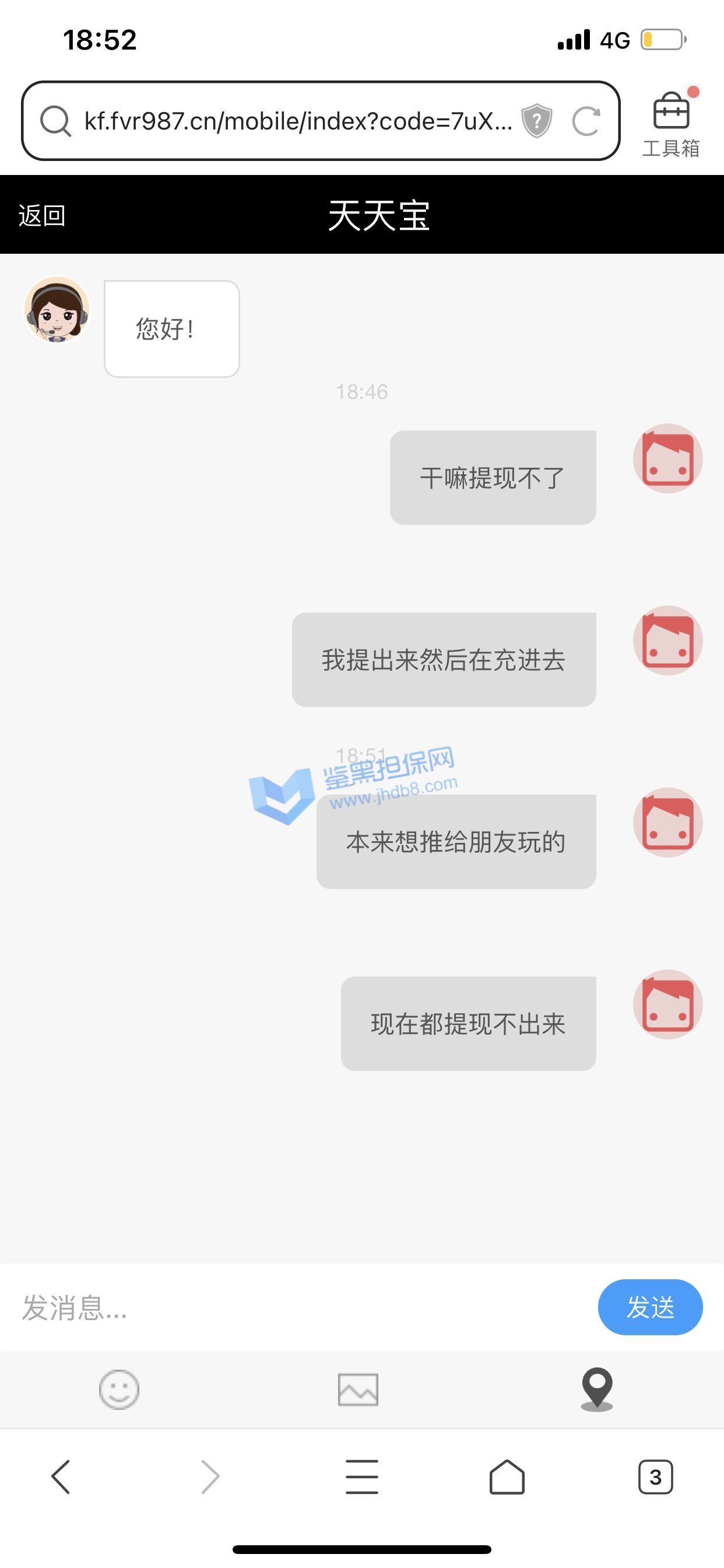Go back in browser history

[61, 1476]
